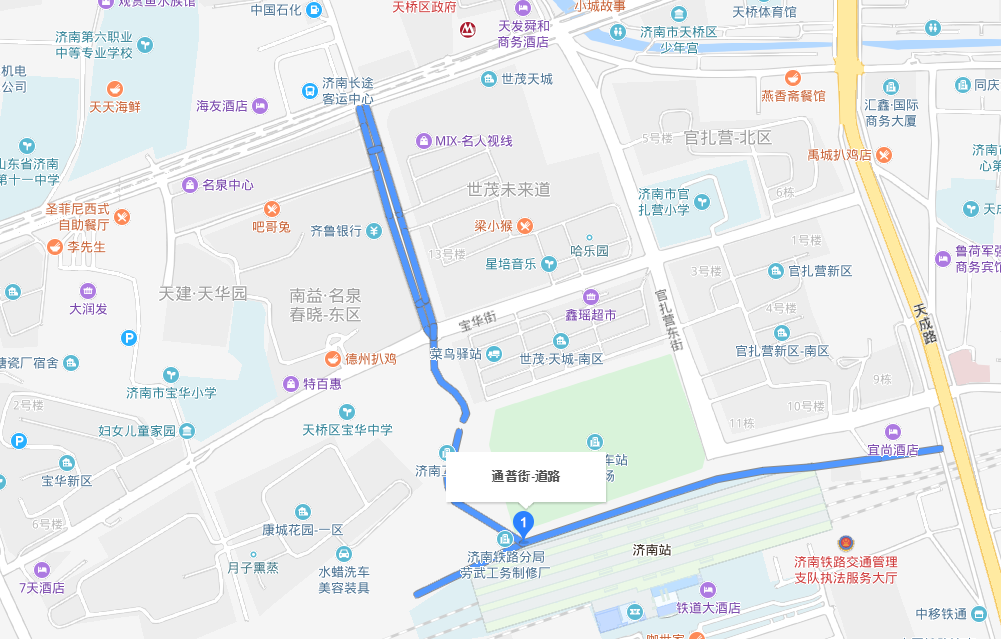Select the 天桥区政府 map marker
Screen dimensions: 1001x639
click(467, 29)
